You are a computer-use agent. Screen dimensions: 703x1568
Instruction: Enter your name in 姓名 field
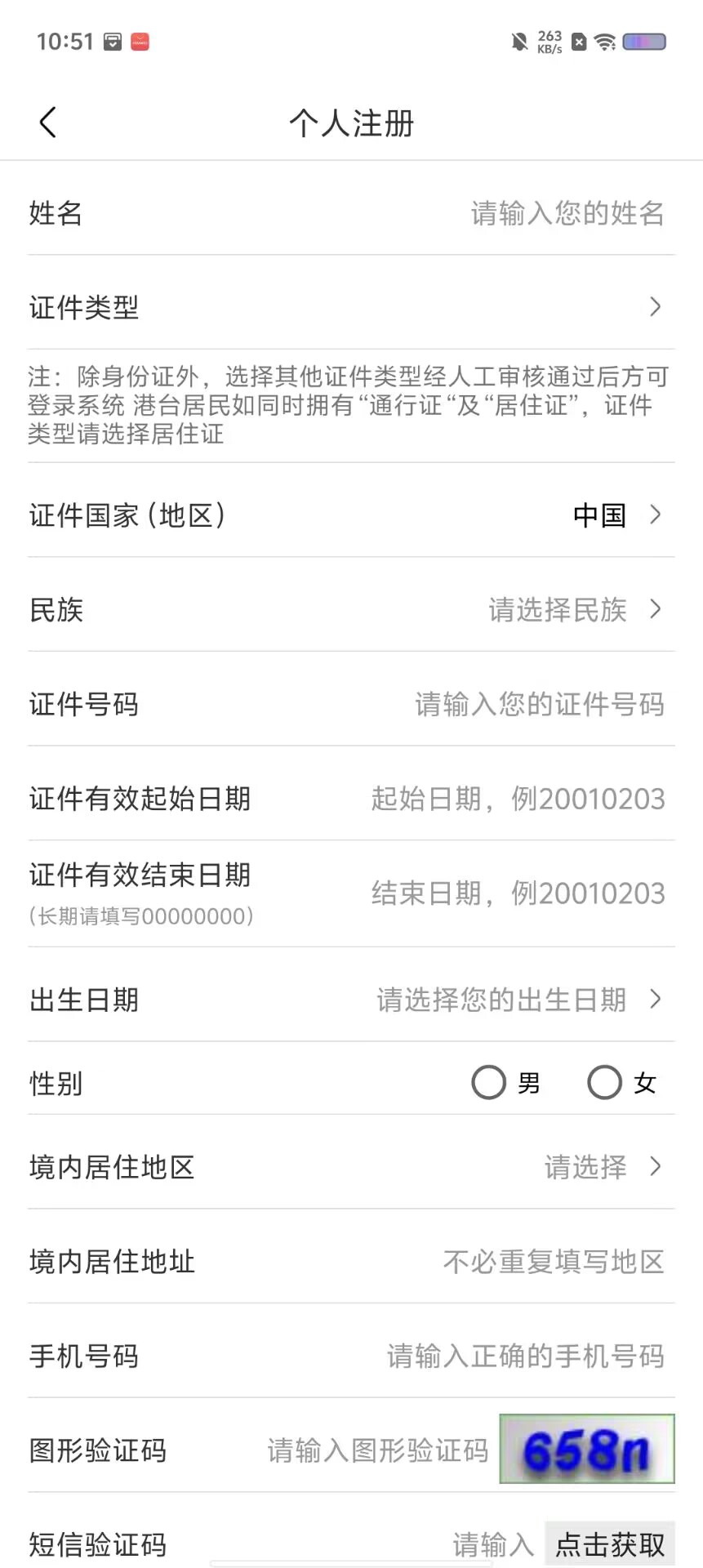coord(567,213)
